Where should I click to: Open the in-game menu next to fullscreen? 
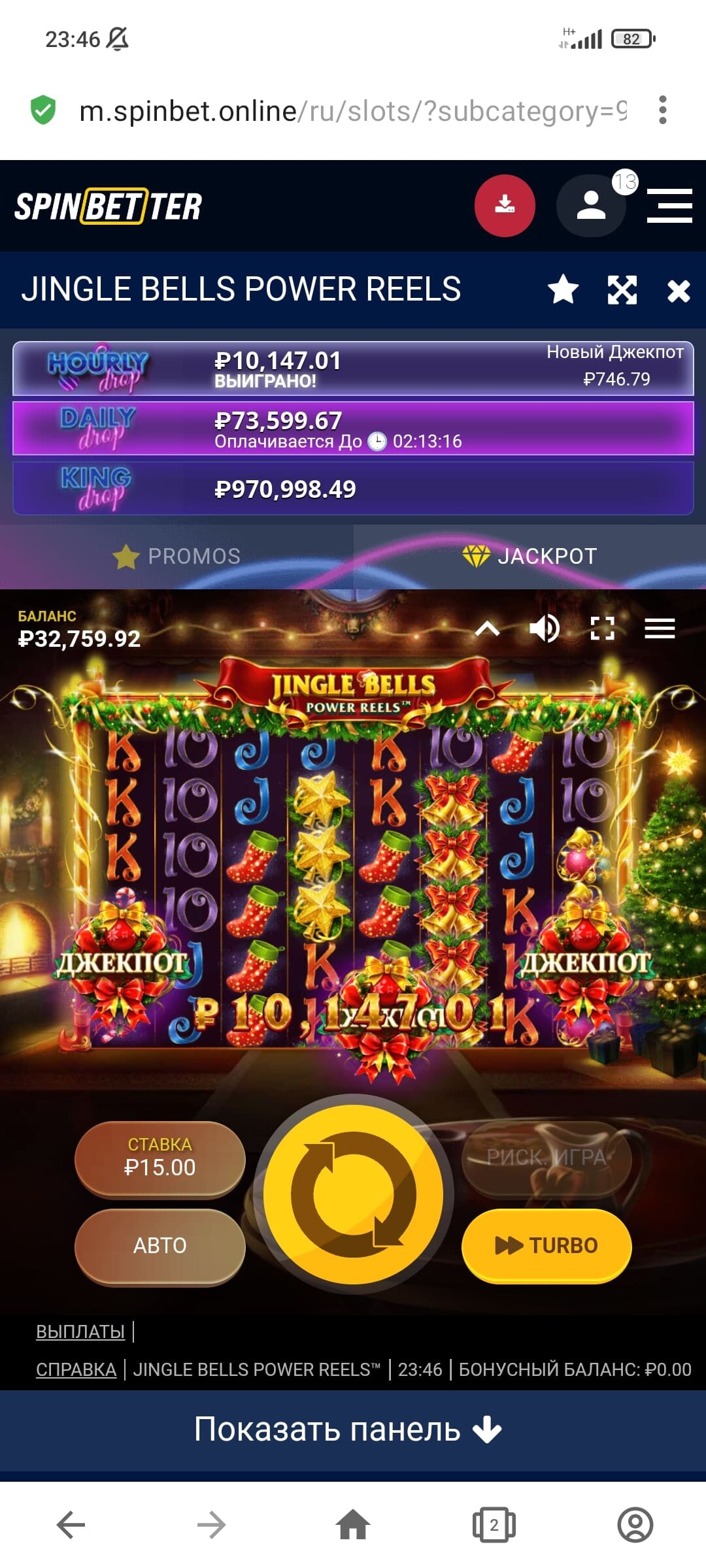[x=660, y=629]
